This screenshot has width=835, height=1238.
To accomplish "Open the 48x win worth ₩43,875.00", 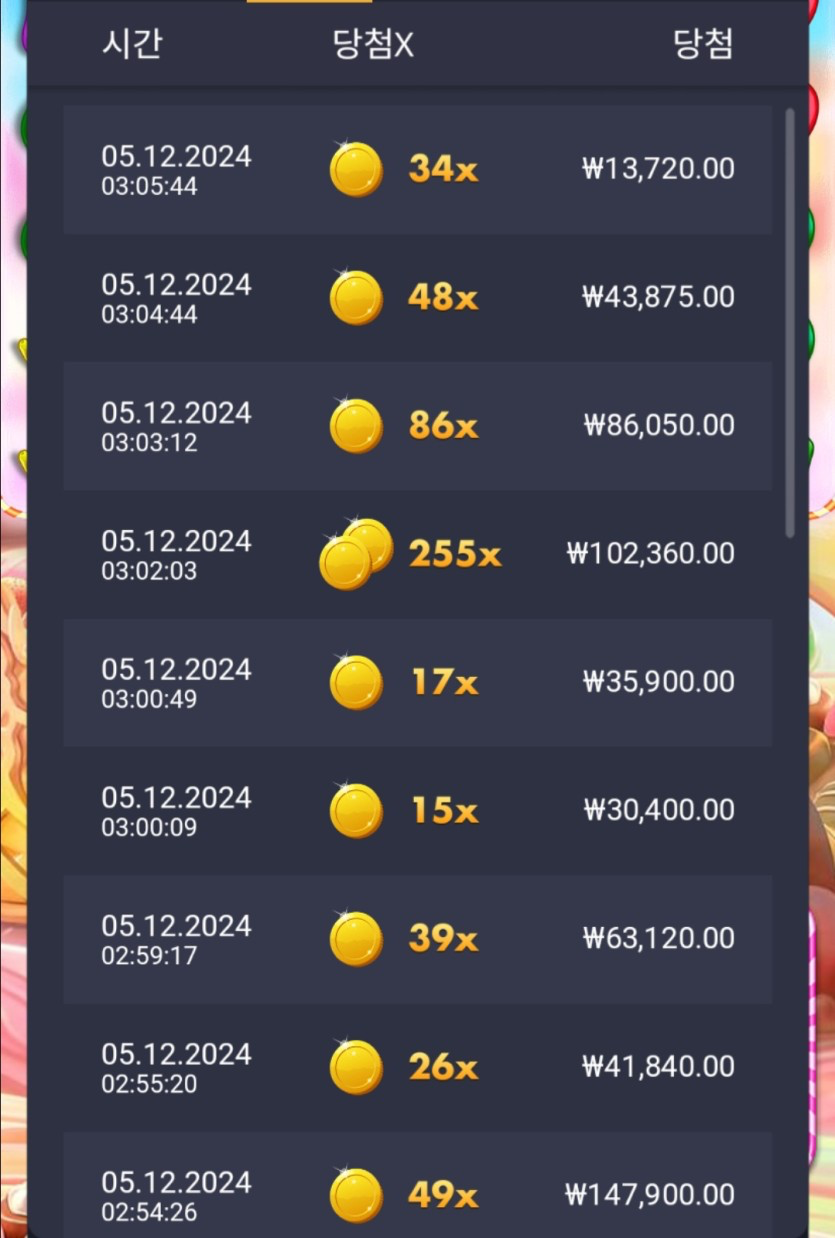I will coord(417,297).
